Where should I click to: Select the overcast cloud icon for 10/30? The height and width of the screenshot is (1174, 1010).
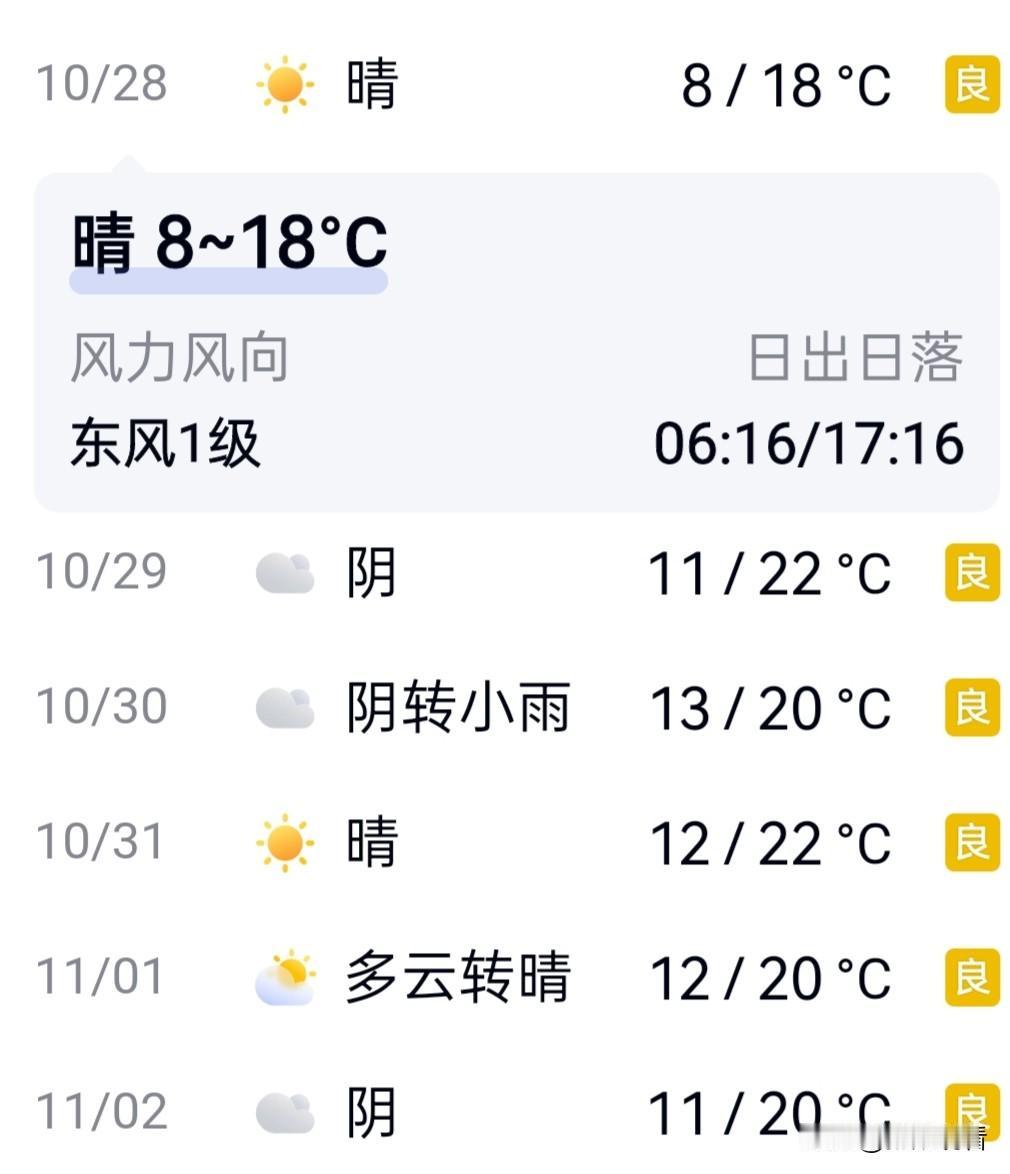pos(285,706)
